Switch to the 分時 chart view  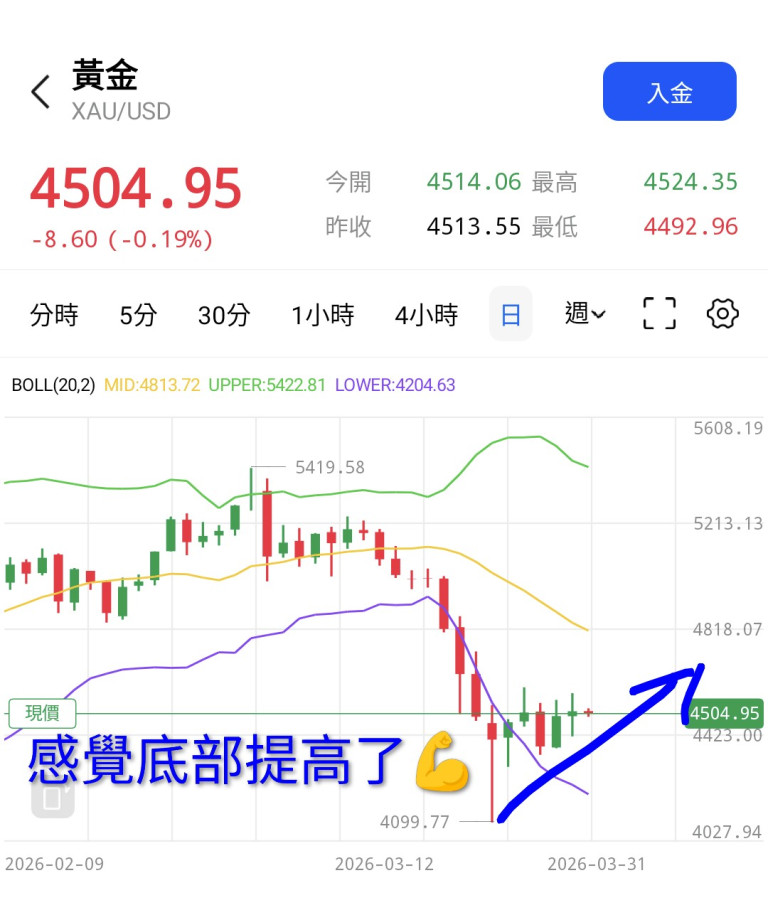pos(54,315)
